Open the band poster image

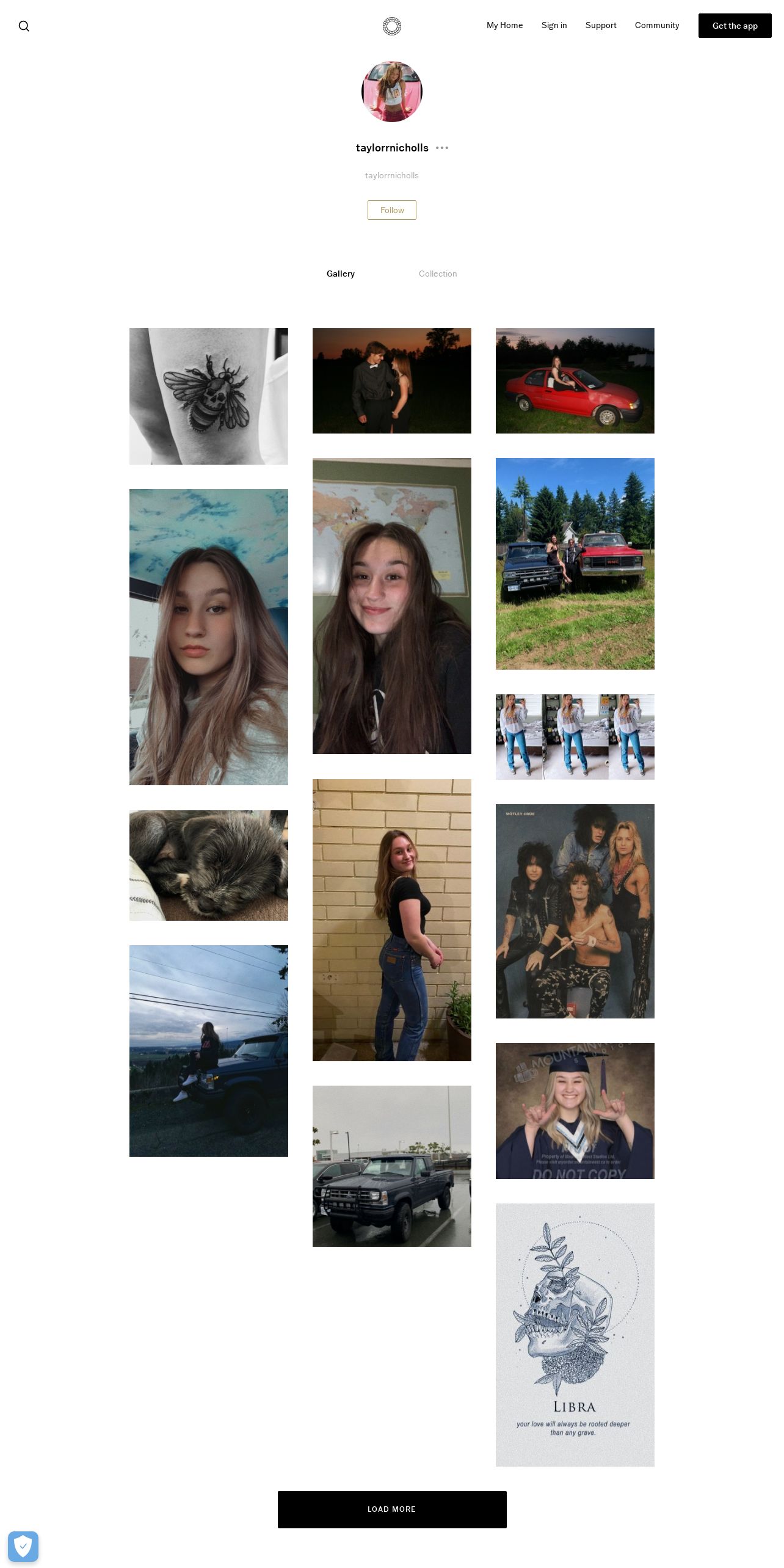point(575,911)
